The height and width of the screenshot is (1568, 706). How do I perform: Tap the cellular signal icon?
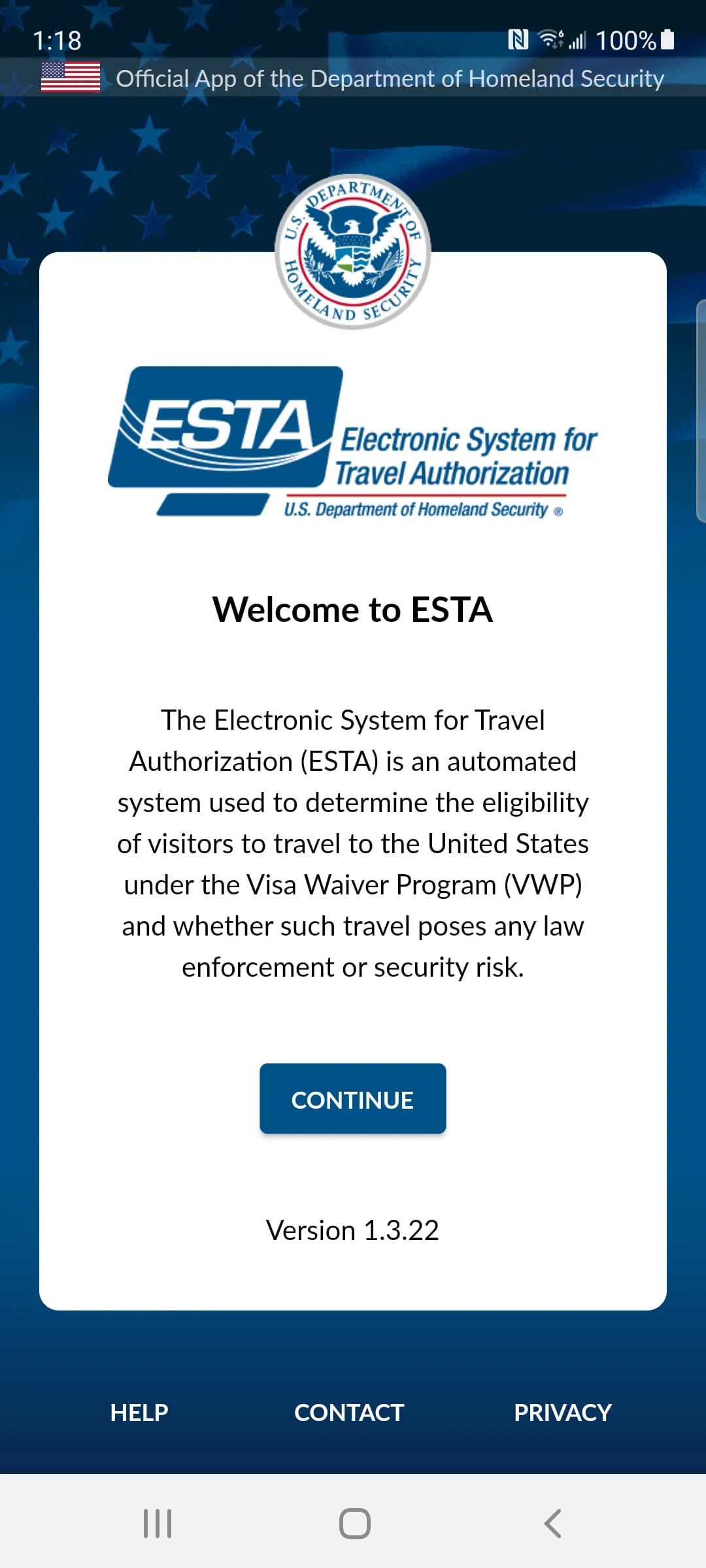tap(578, 41)
